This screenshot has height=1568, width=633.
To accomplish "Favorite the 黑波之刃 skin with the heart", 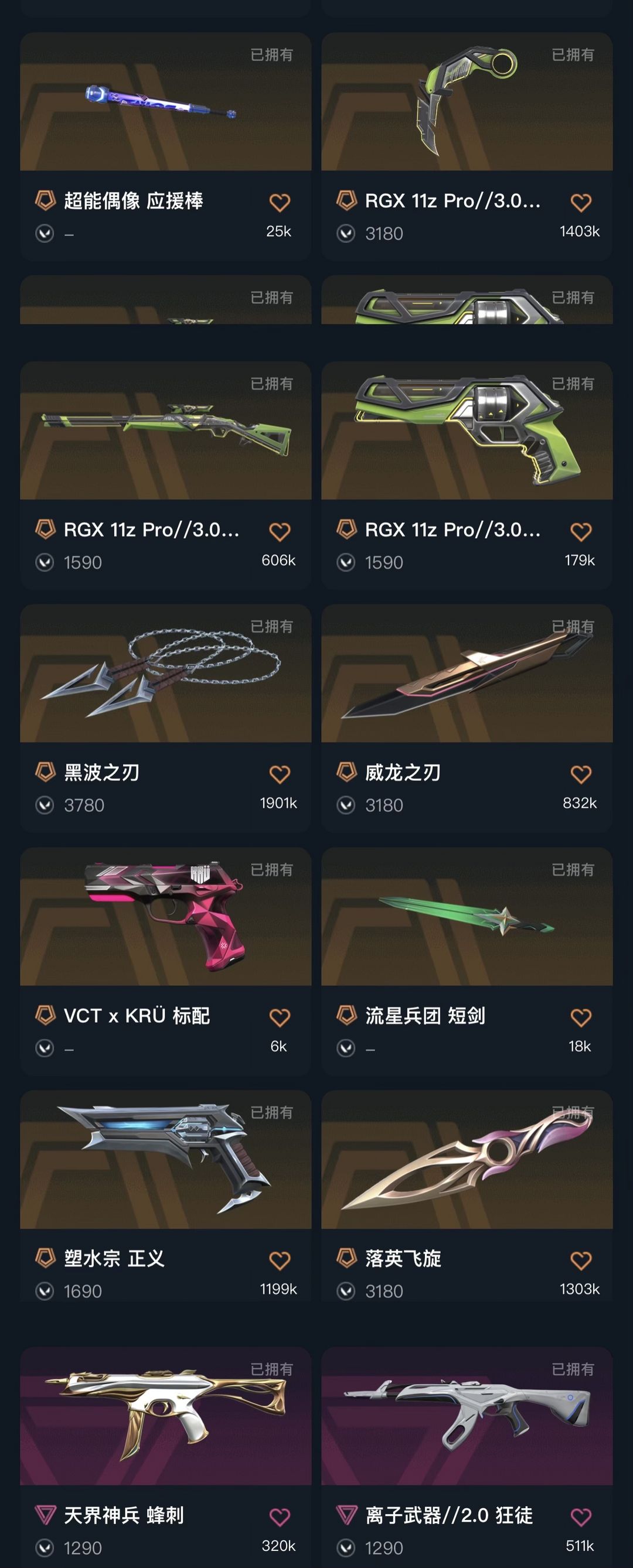I will (x=280, y=774).
